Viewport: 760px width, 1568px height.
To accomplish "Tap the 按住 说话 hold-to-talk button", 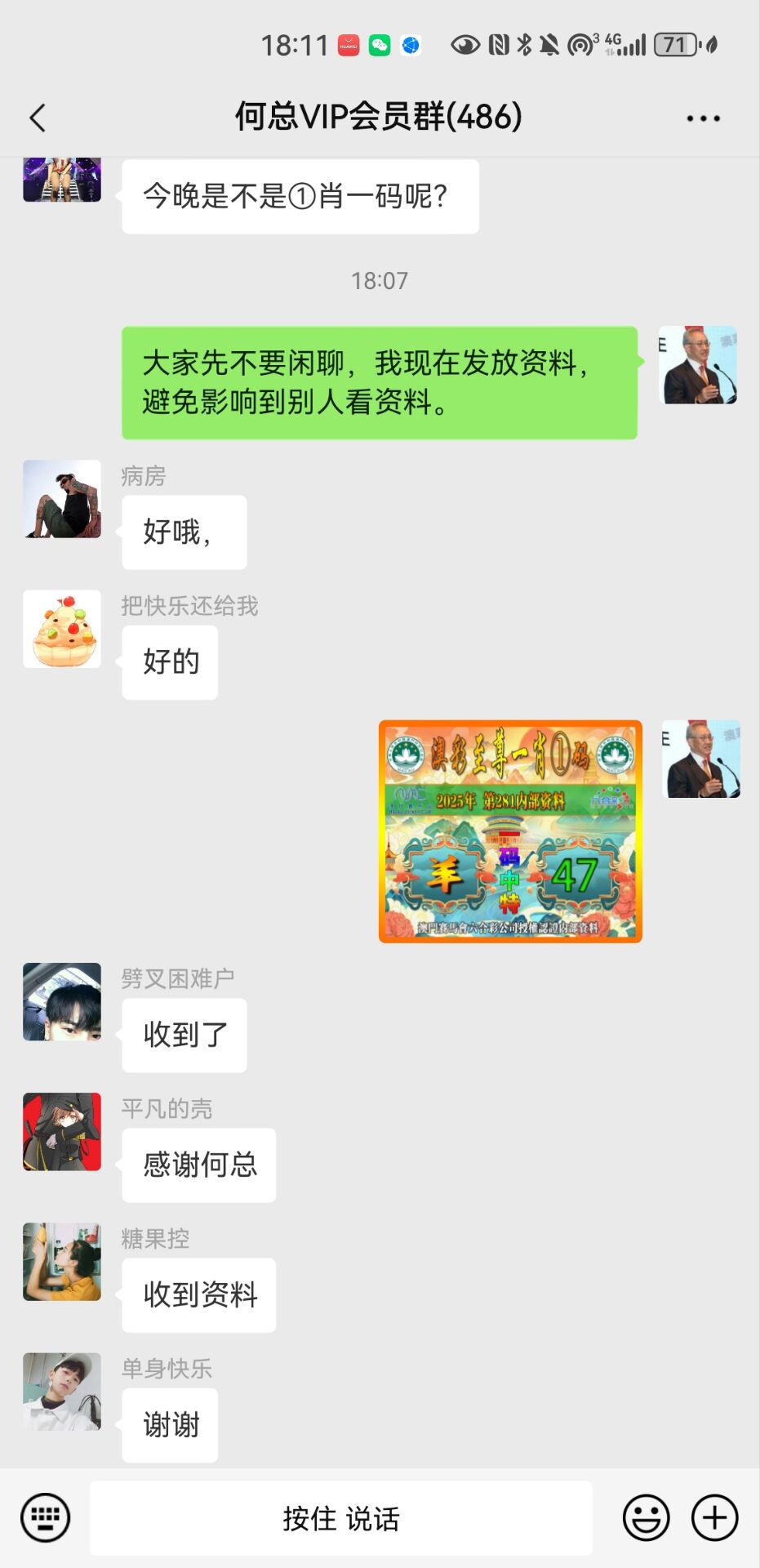I will 341,1518.
